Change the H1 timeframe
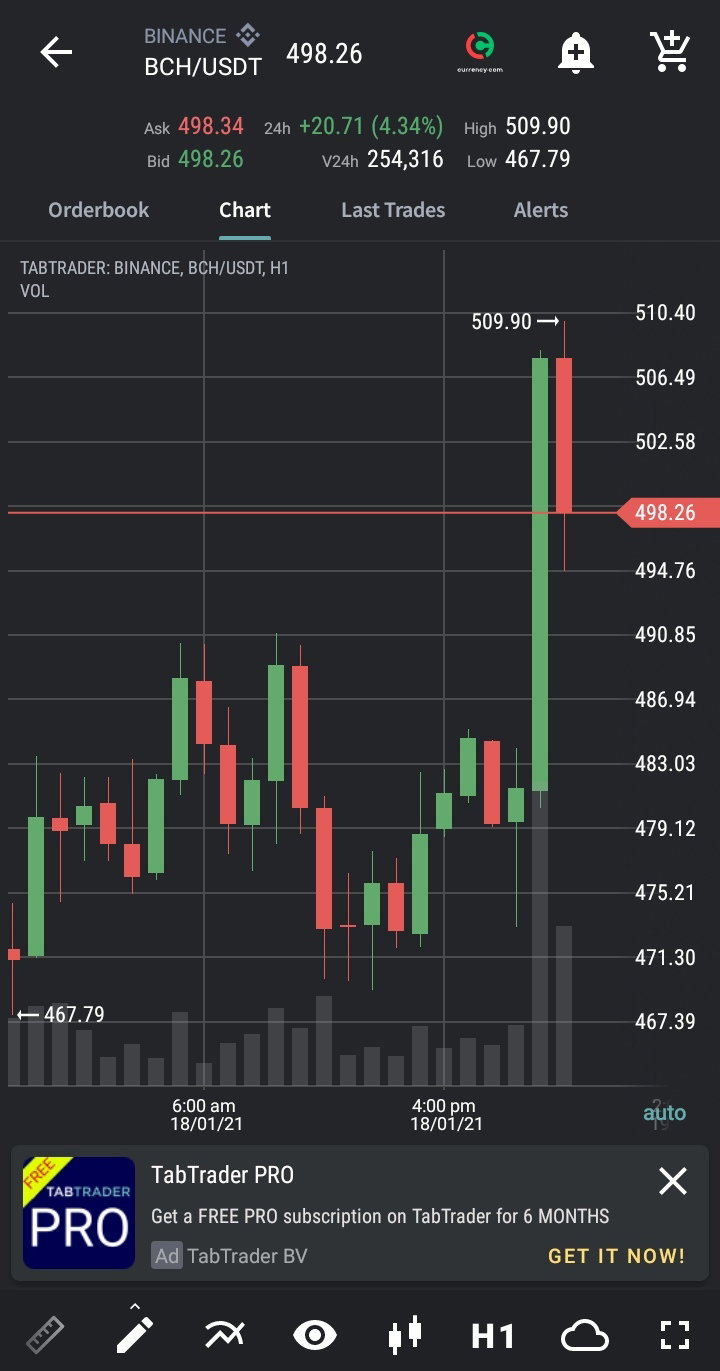 tap(493, 1335)
